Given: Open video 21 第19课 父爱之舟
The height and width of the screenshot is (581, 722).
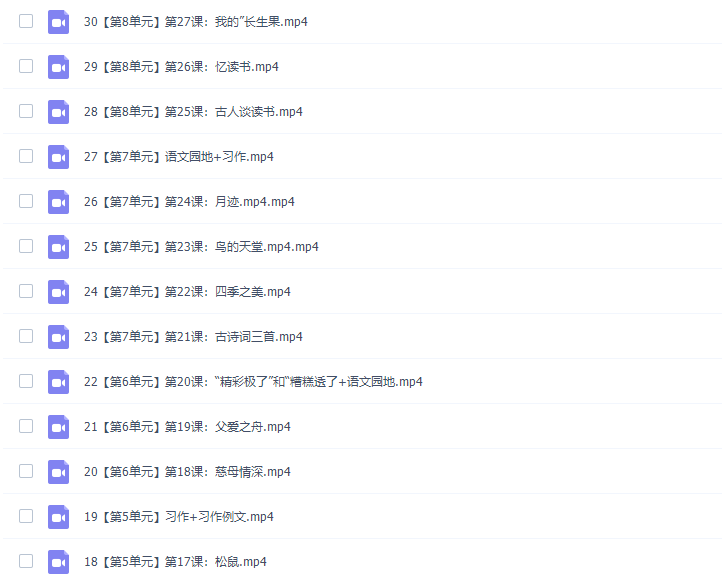Looking at the screenshot, I should (x=187, y=426).
